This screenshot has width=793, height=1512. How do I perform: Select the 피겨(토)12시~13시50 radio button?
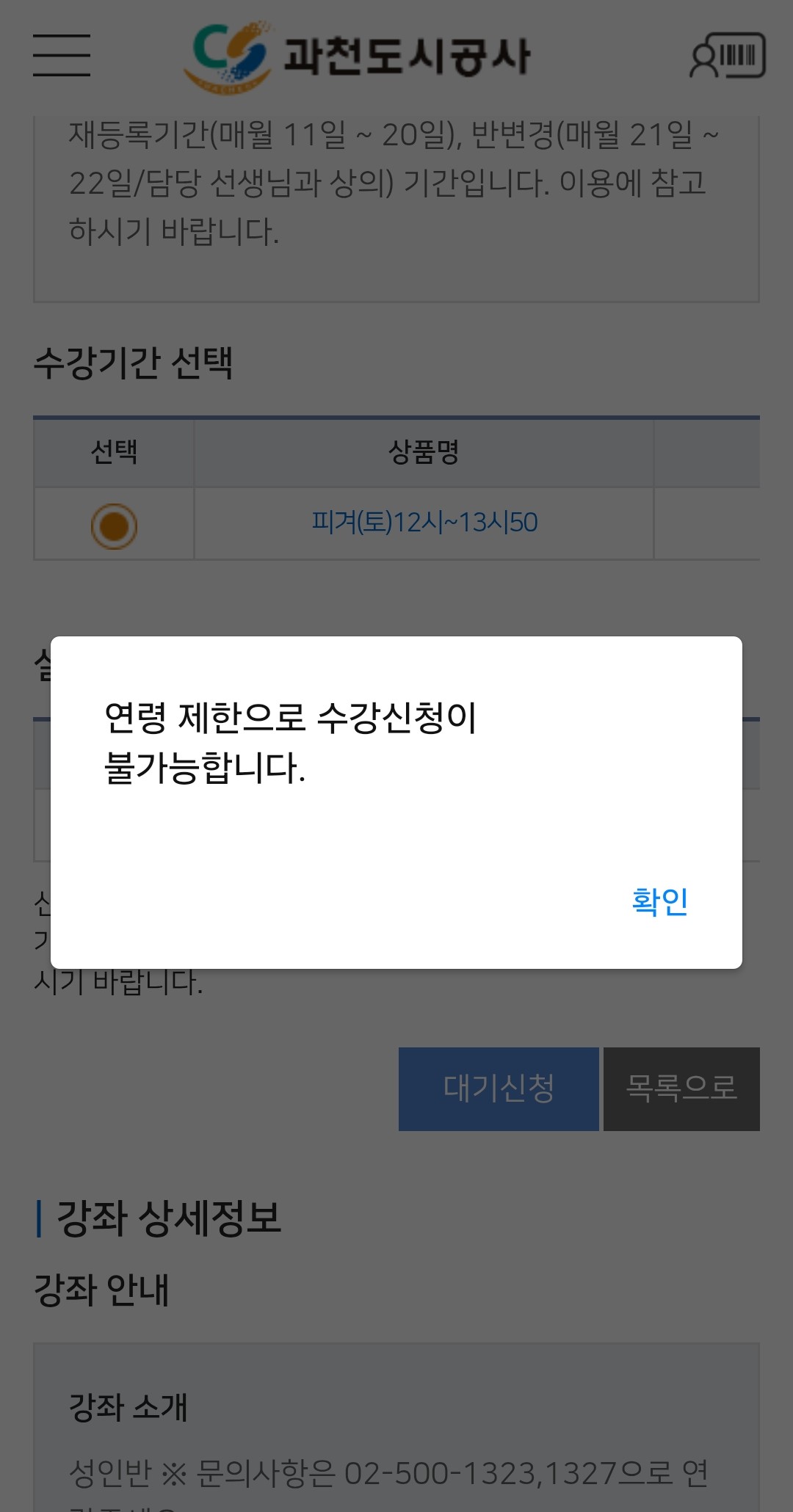(114, 526)
